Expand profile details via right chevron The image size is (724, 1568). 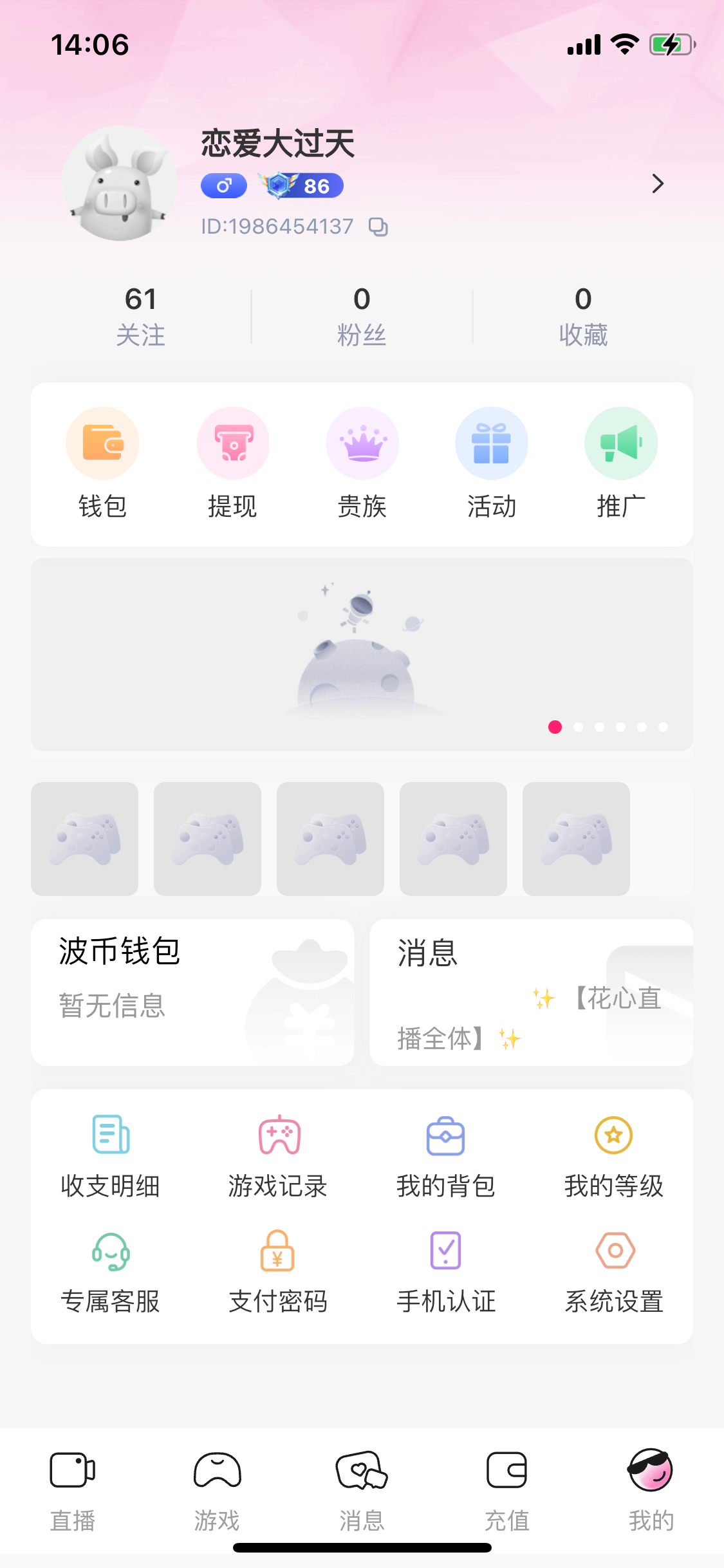658,184
